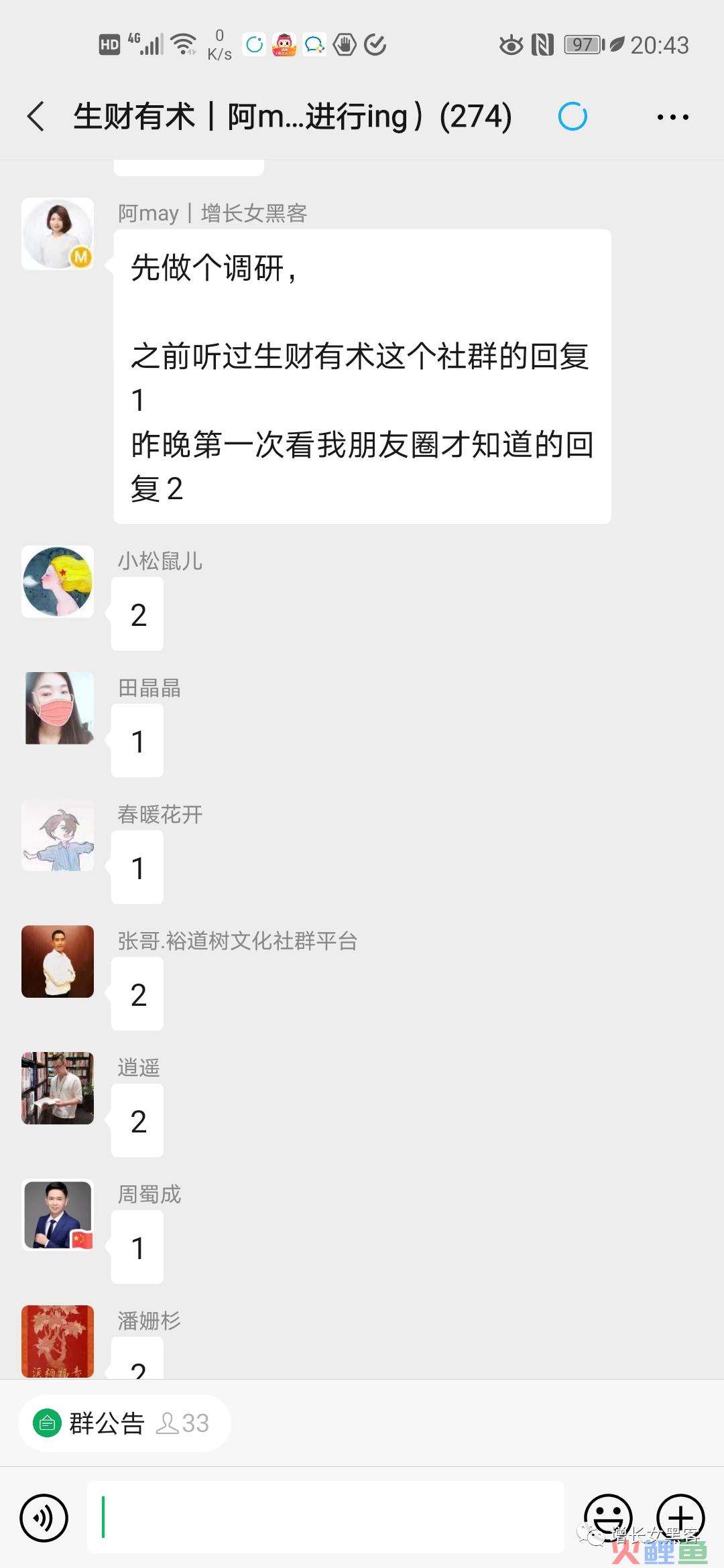Open the 群公告 group announcement
Image resolution: width=724 pixels, height=1568 pixels.
124,1423
